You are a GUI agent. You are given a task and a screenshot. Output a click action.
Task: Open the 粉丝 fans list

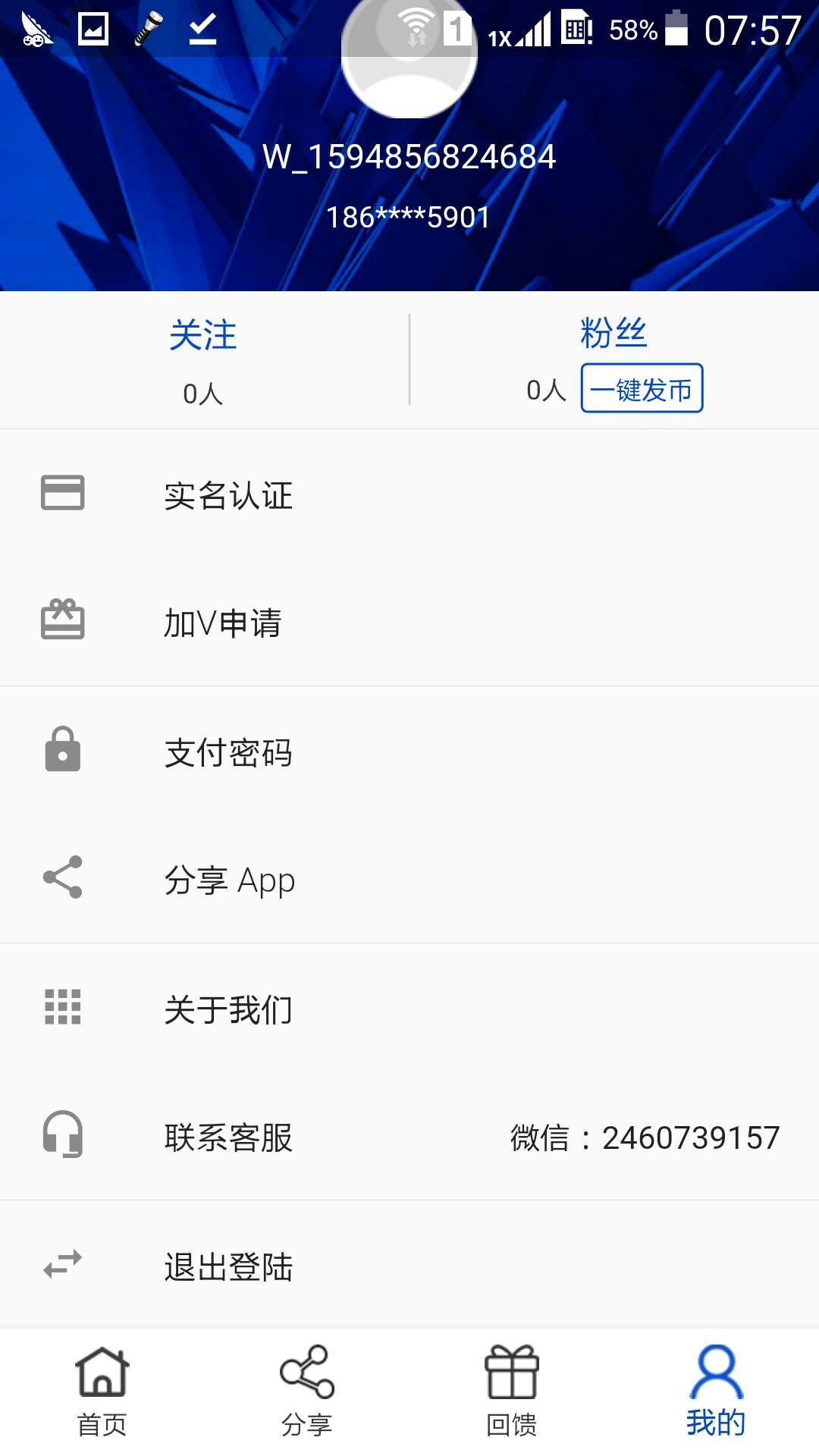point(613,334)
